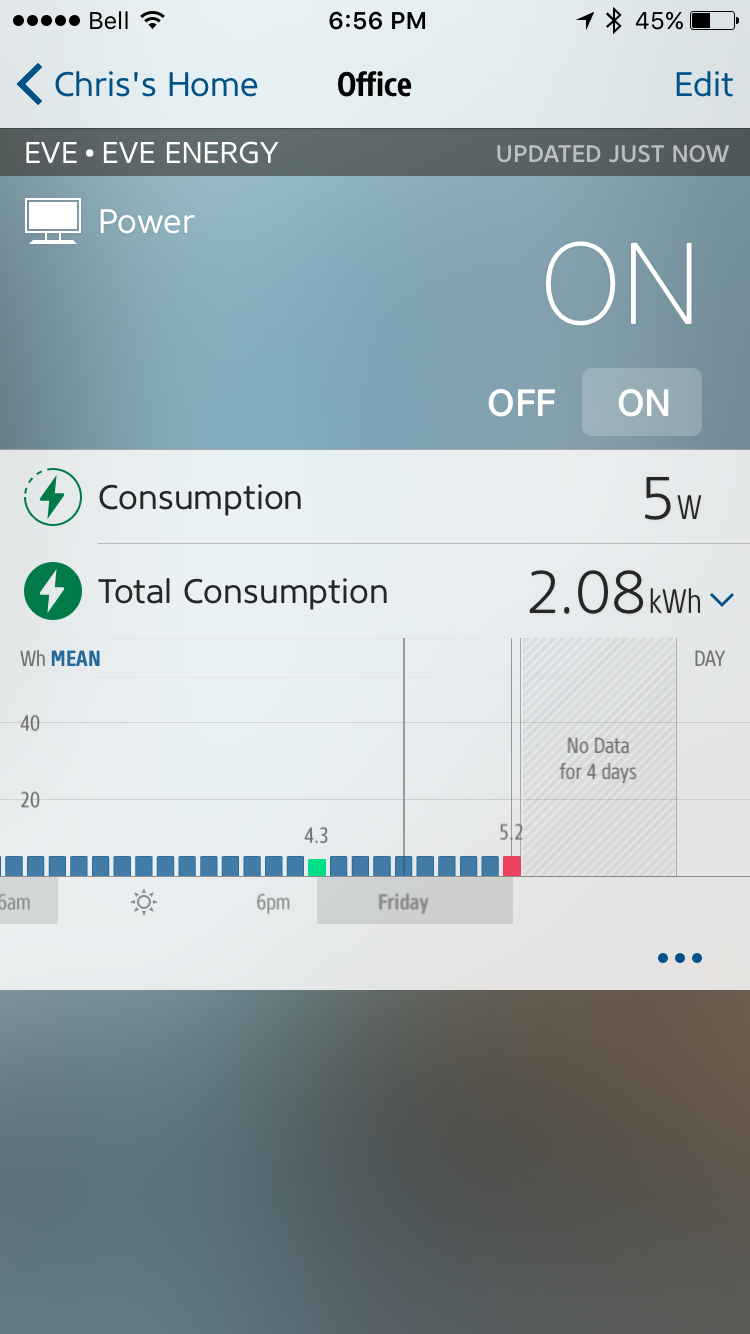Tap the MEAN graph mode label
The width and height of the screenshot is (750, 1334).
[x=76, y=659]
